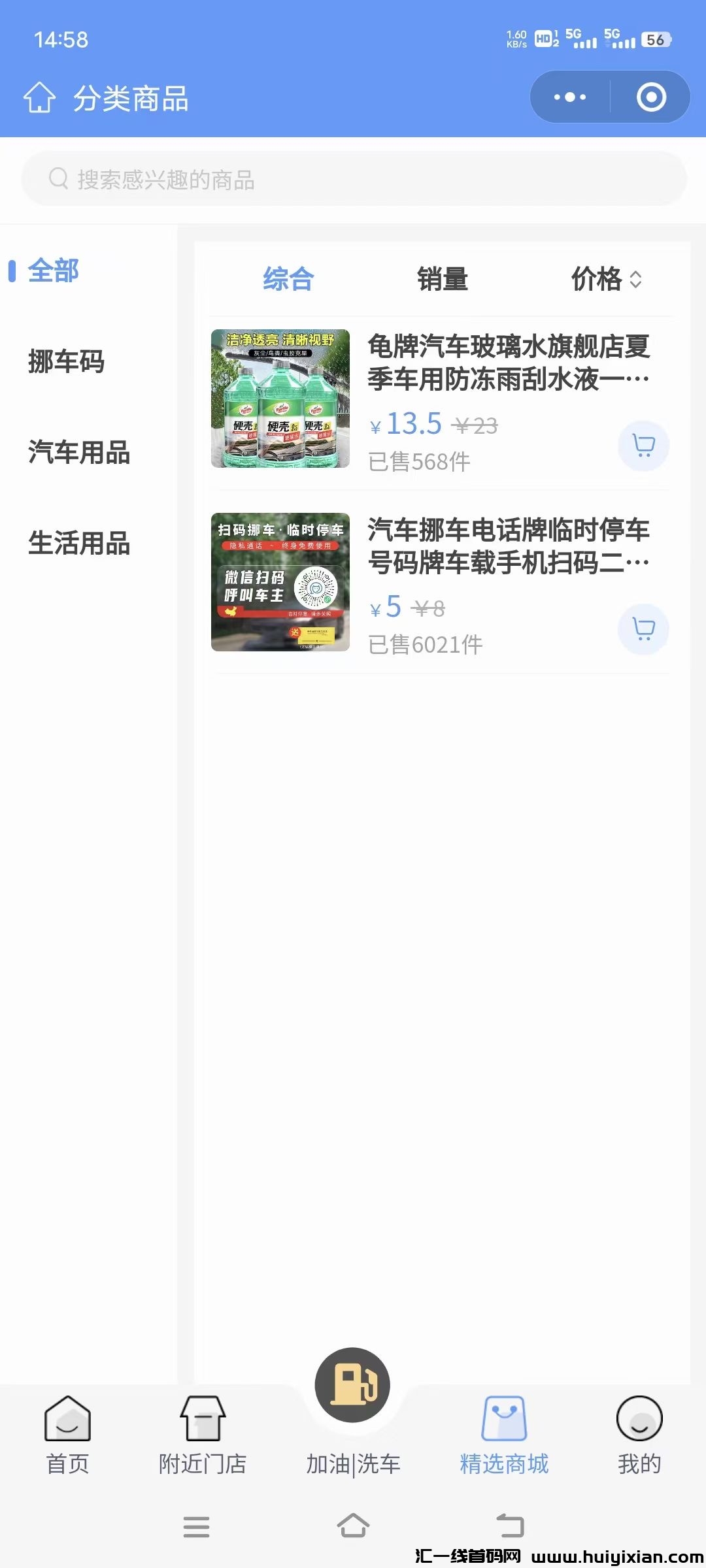
Task: Open 龟牌汽车玻璃水 product title link
Action: 509,365
